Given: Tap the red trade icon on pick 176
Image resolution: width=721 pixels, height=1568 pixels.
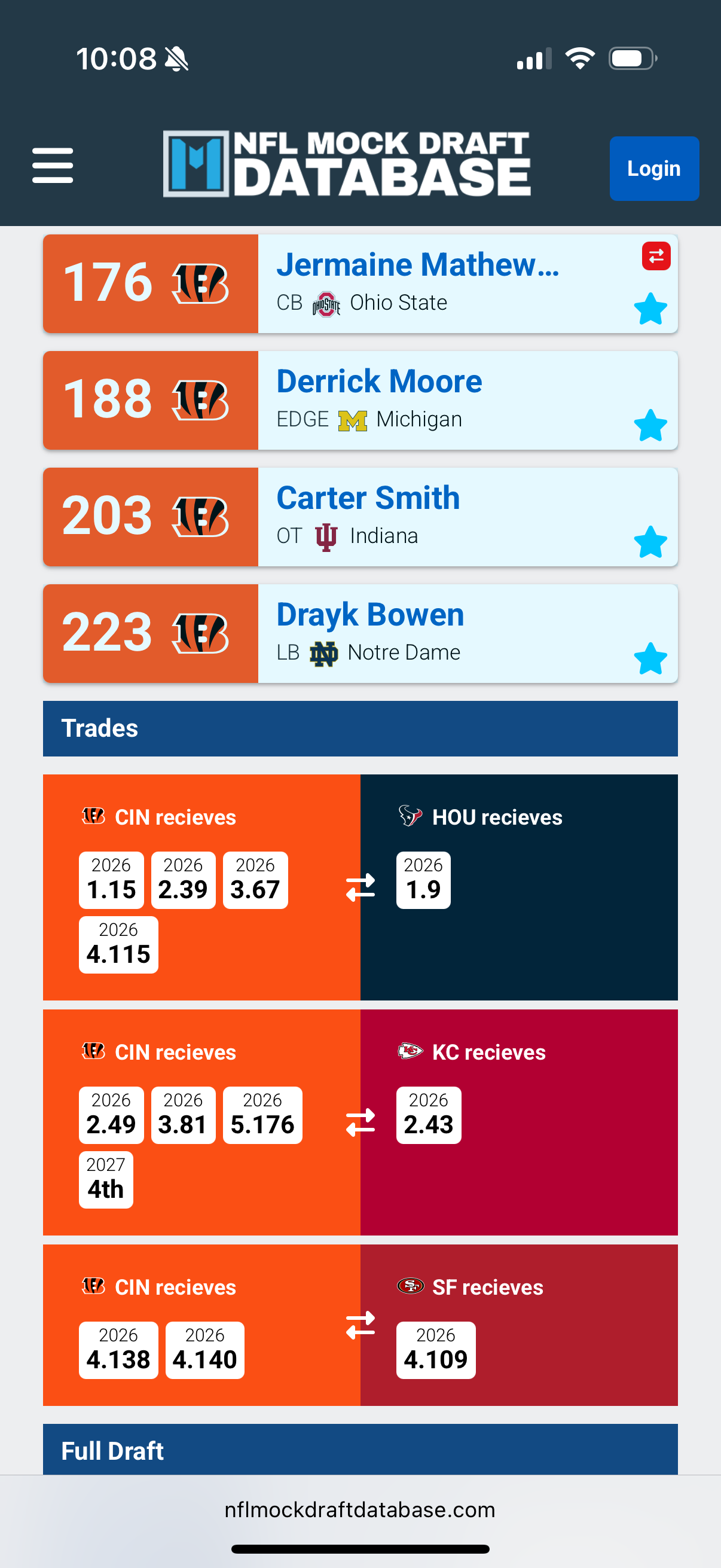Looking at the screenshot, I should (656, 257).
